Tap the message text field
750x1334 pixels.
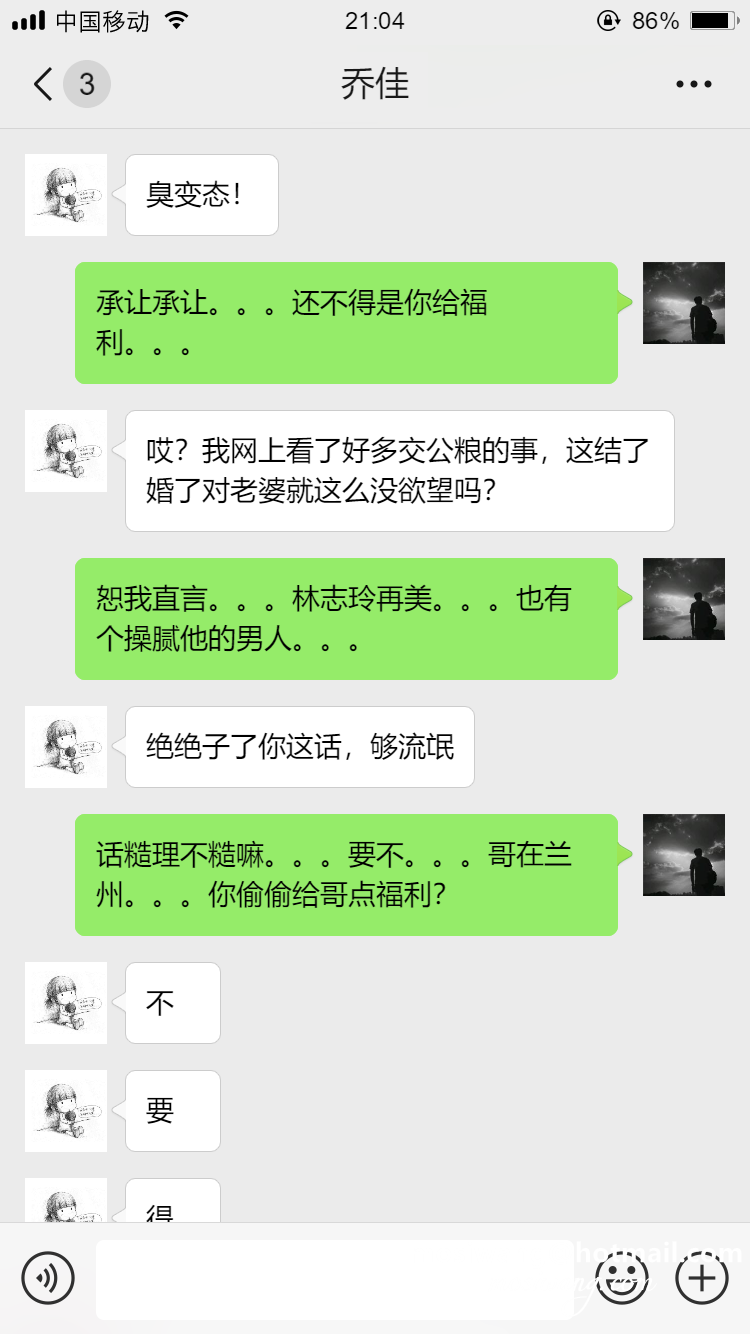tap(335, 1279)
